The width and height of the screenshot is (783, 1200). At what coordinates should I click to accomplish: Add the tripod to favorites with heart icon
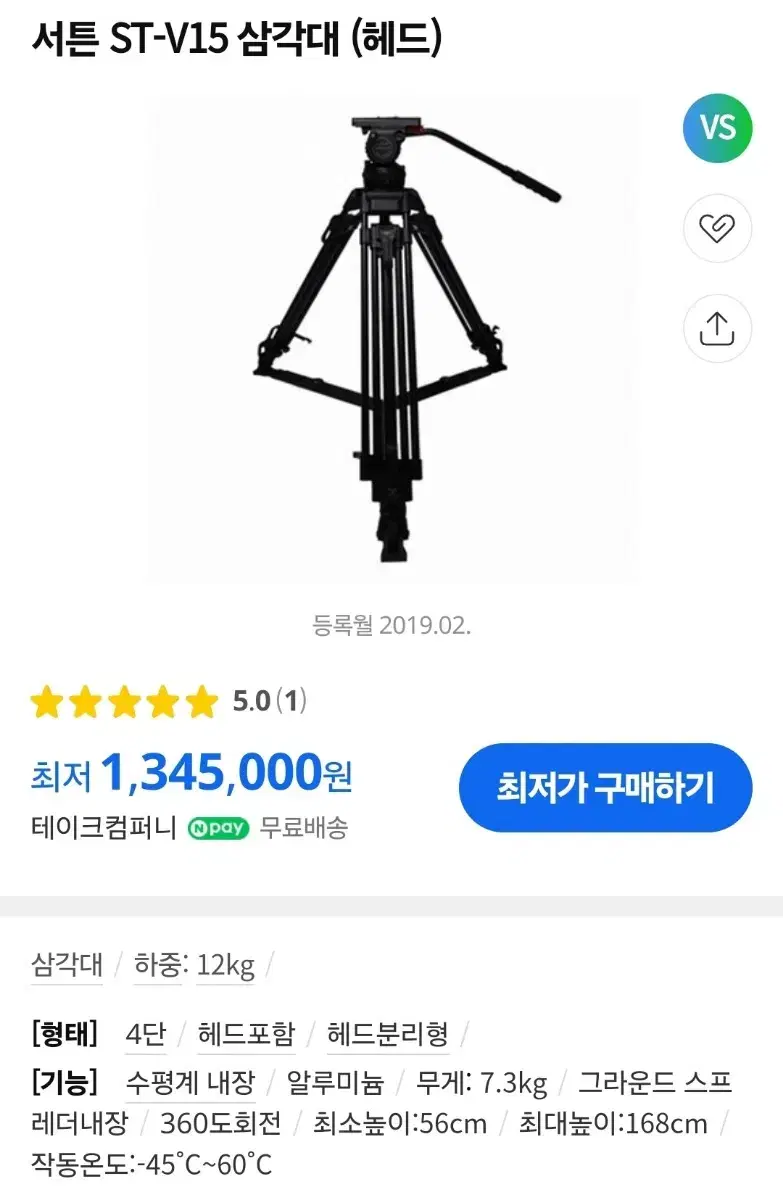click(716, 228)
